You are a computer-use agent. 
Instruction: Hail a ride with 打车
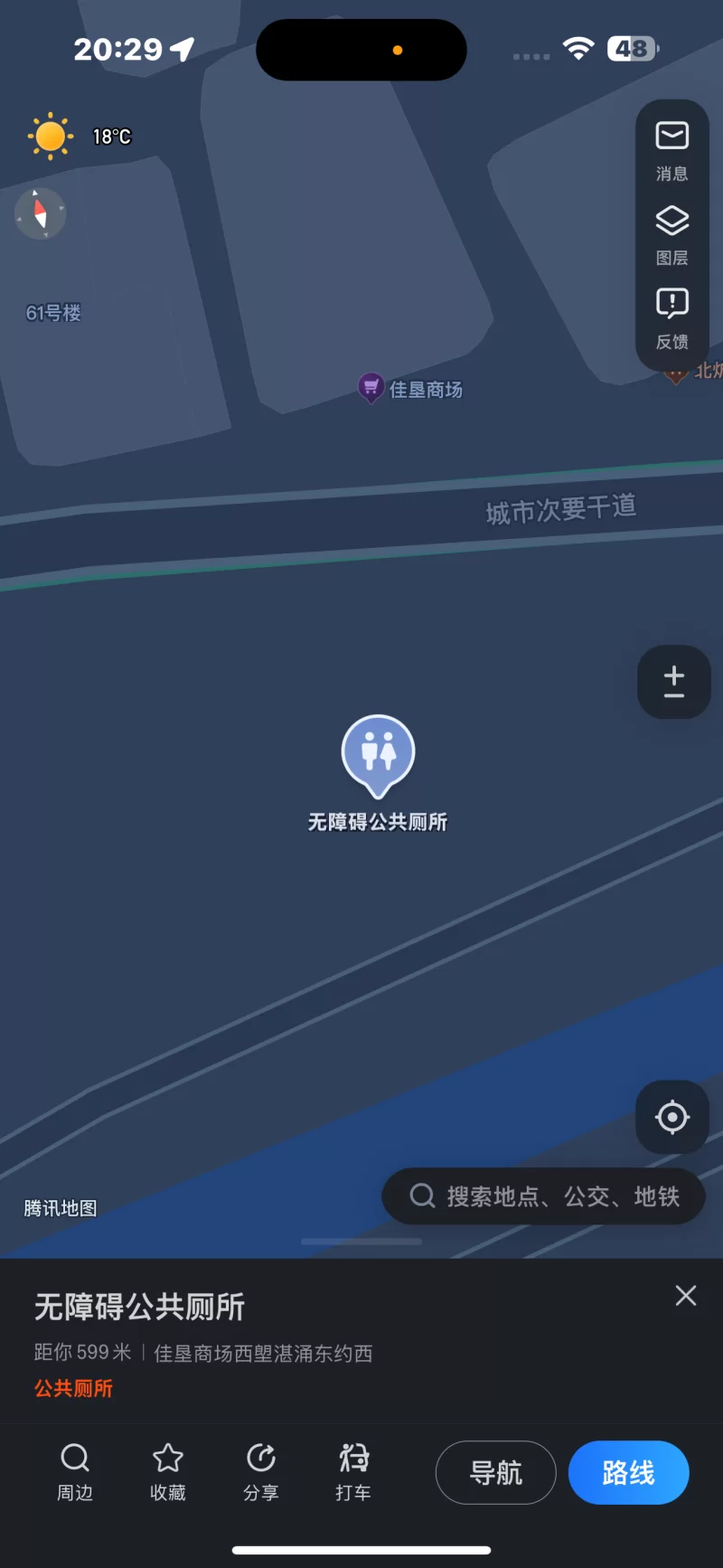(x=353, y=1471)
